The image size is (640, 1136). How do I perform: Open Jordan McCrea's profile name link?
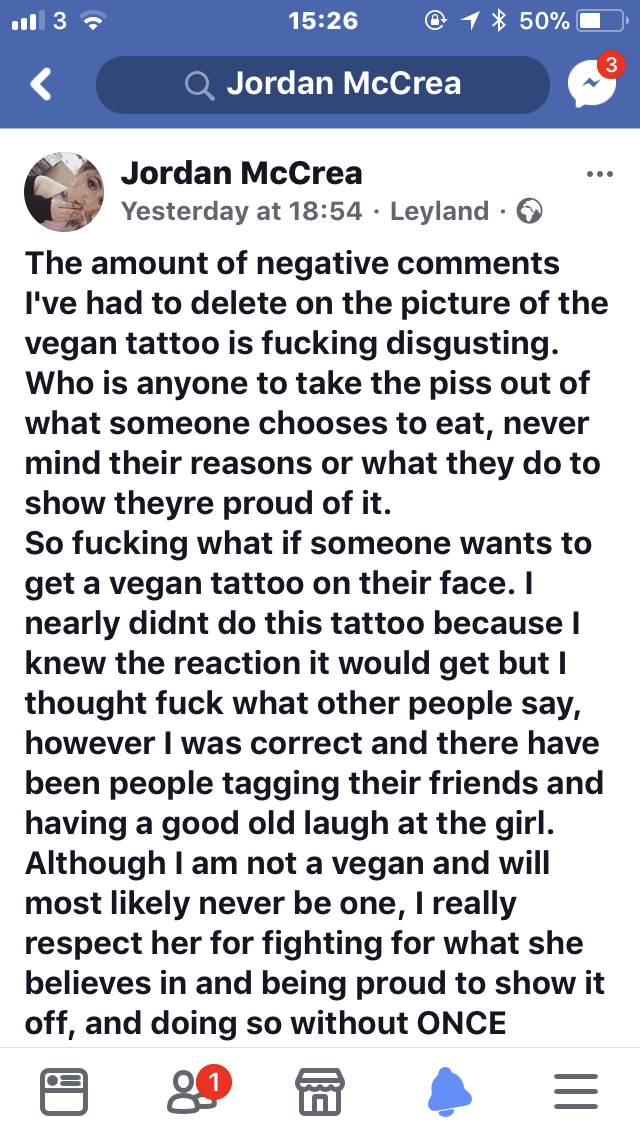click(241, 173)
